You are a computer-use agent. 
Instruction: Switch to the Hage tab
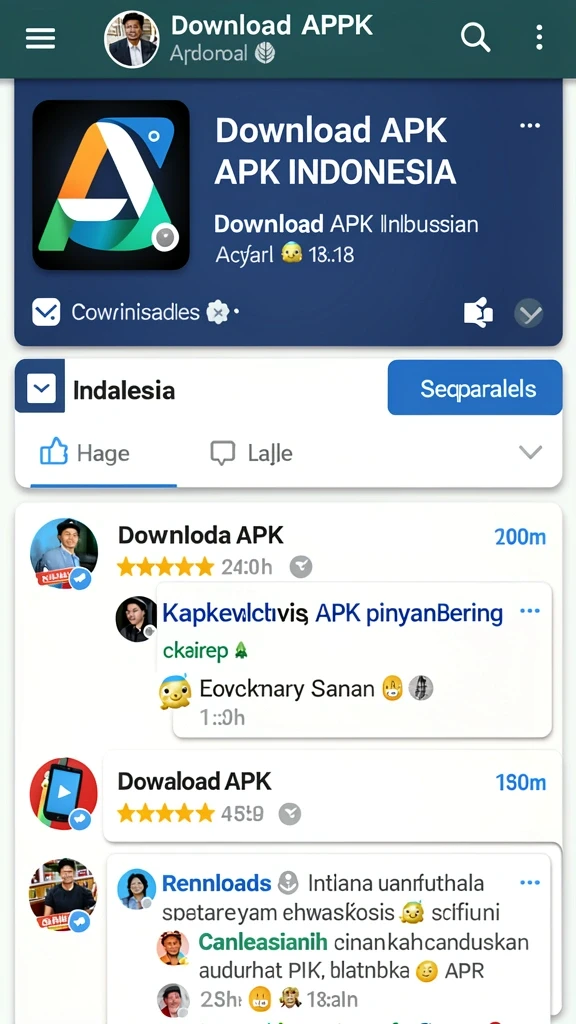pyautogui.click(x=85, y=453)
